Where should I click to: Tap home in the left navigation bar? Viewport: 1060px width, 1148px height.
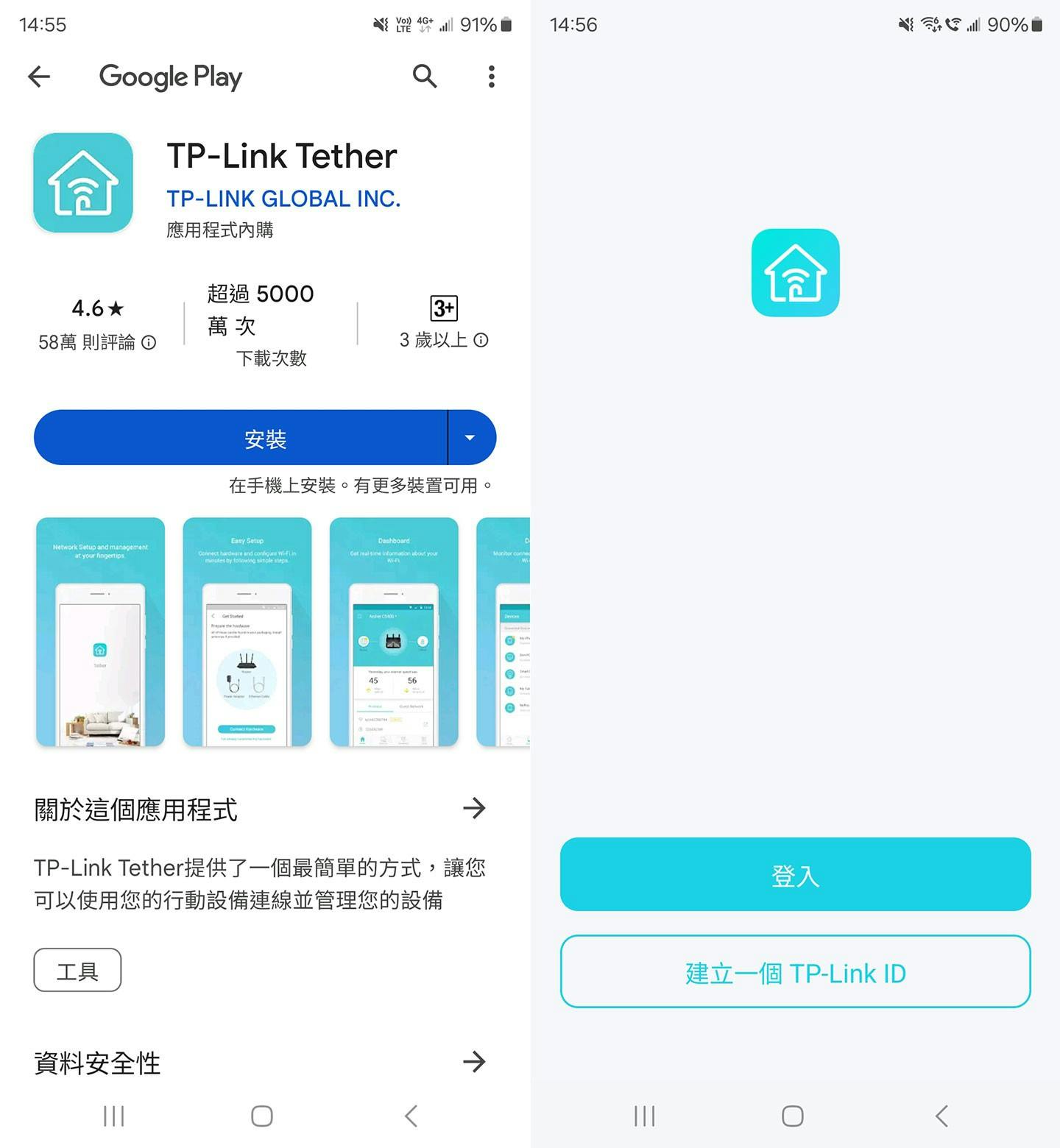coord(262,1116)
